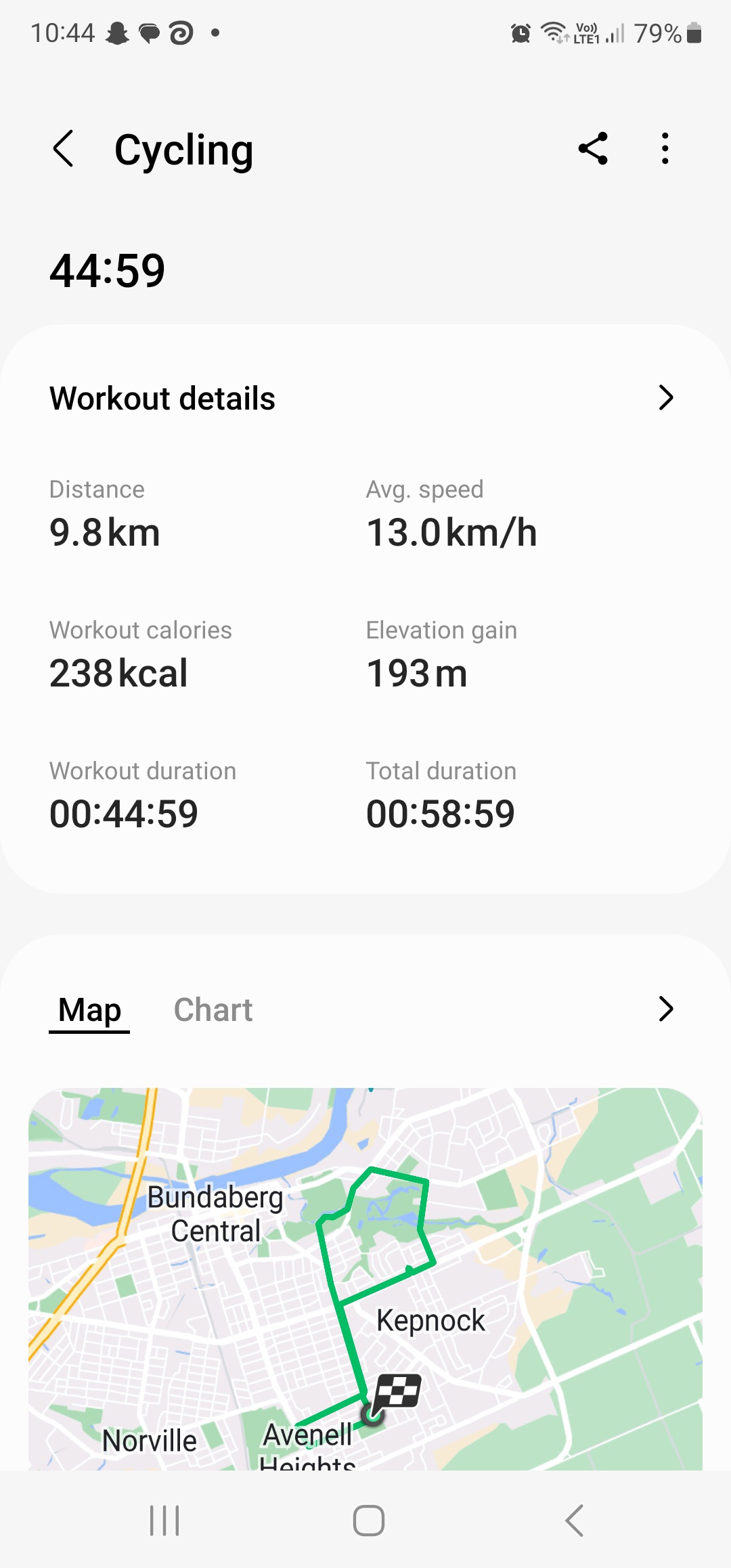Open the more options menu

pyautogui.click(x=665, y=149)
